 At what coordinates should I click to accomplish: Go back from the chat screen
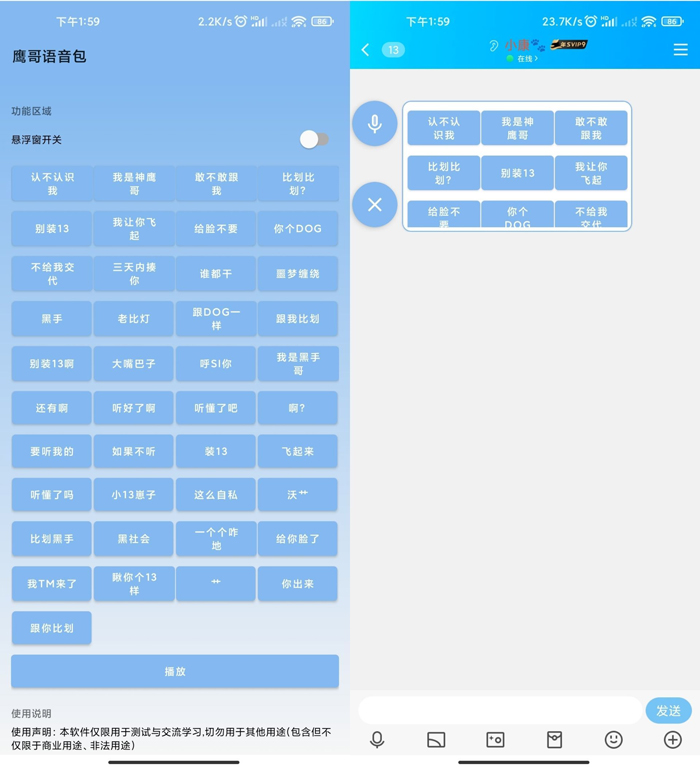(365, 50)
